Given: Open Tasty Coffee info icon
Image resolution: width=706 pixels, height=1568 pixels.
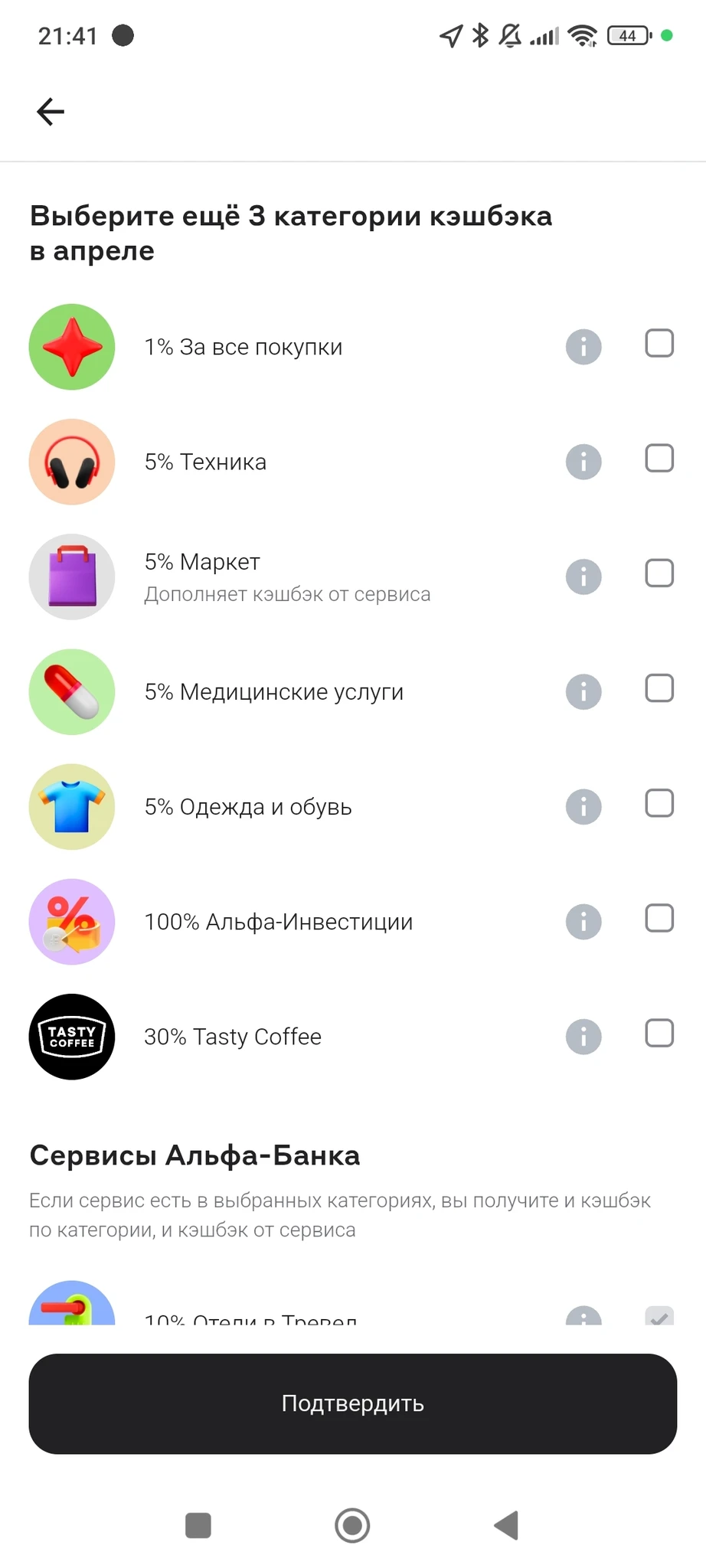Looking at the screenshot, I should [583, 1037].
